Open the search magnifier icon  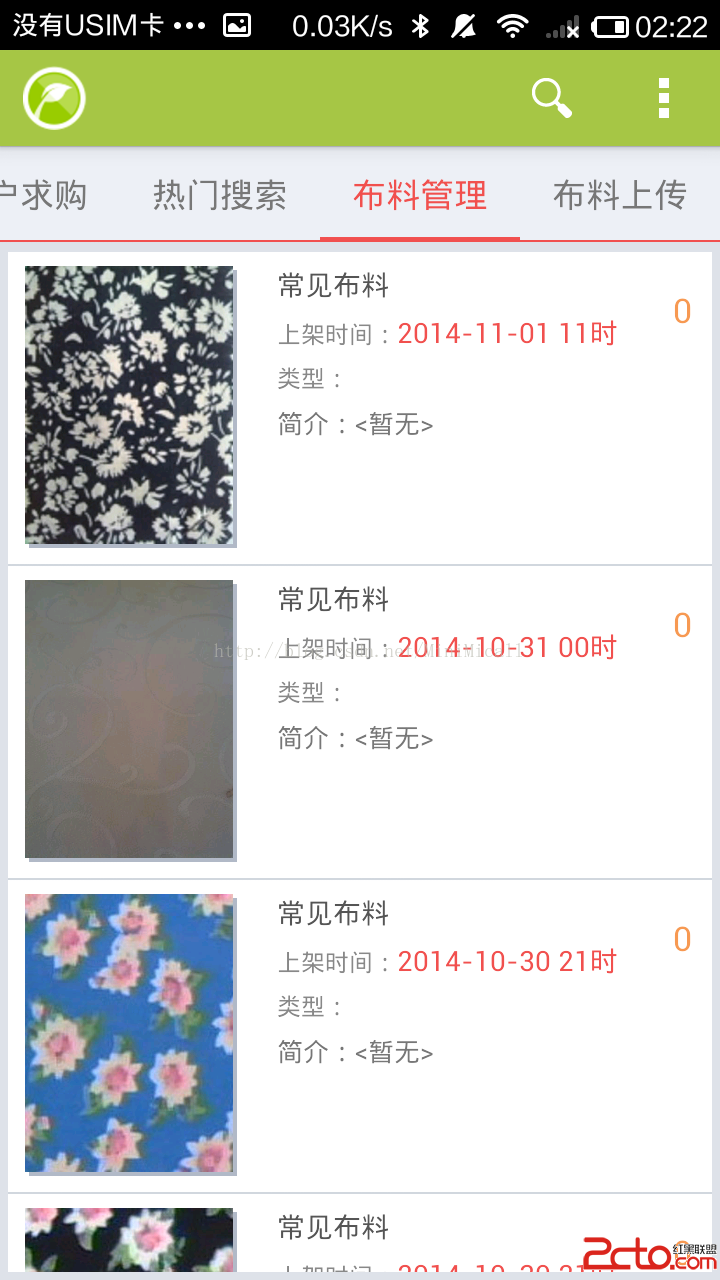click(551, 98)
